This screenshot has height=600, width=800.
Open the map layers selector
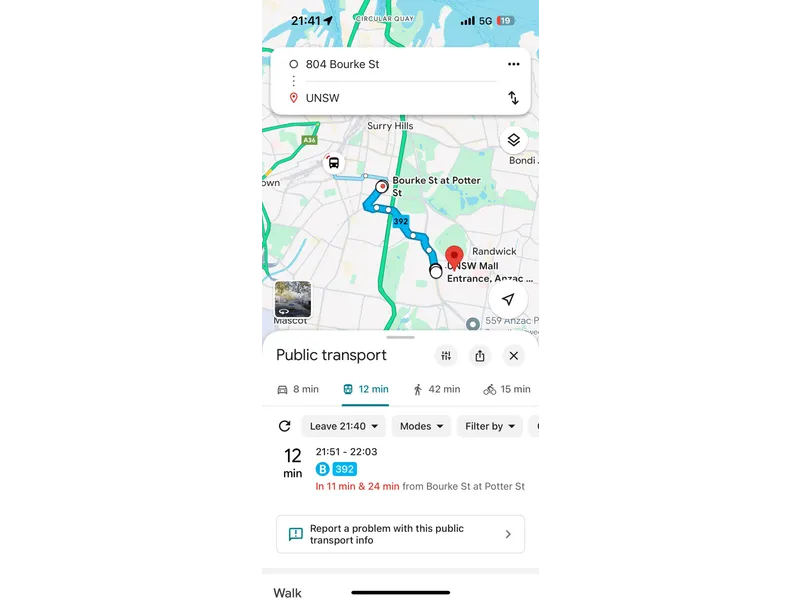(x=513, y=140)
